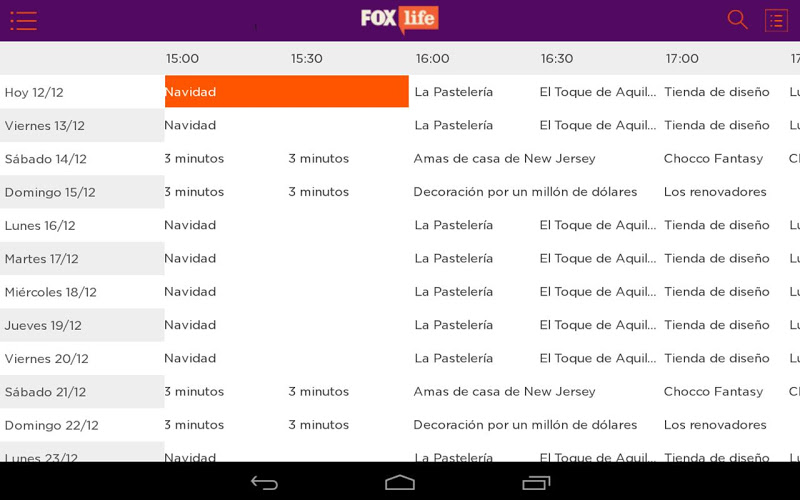Open Tienda de diseño on Viernes 13/12
Viewport: 800px width, 500px height.
click(717, 125)
